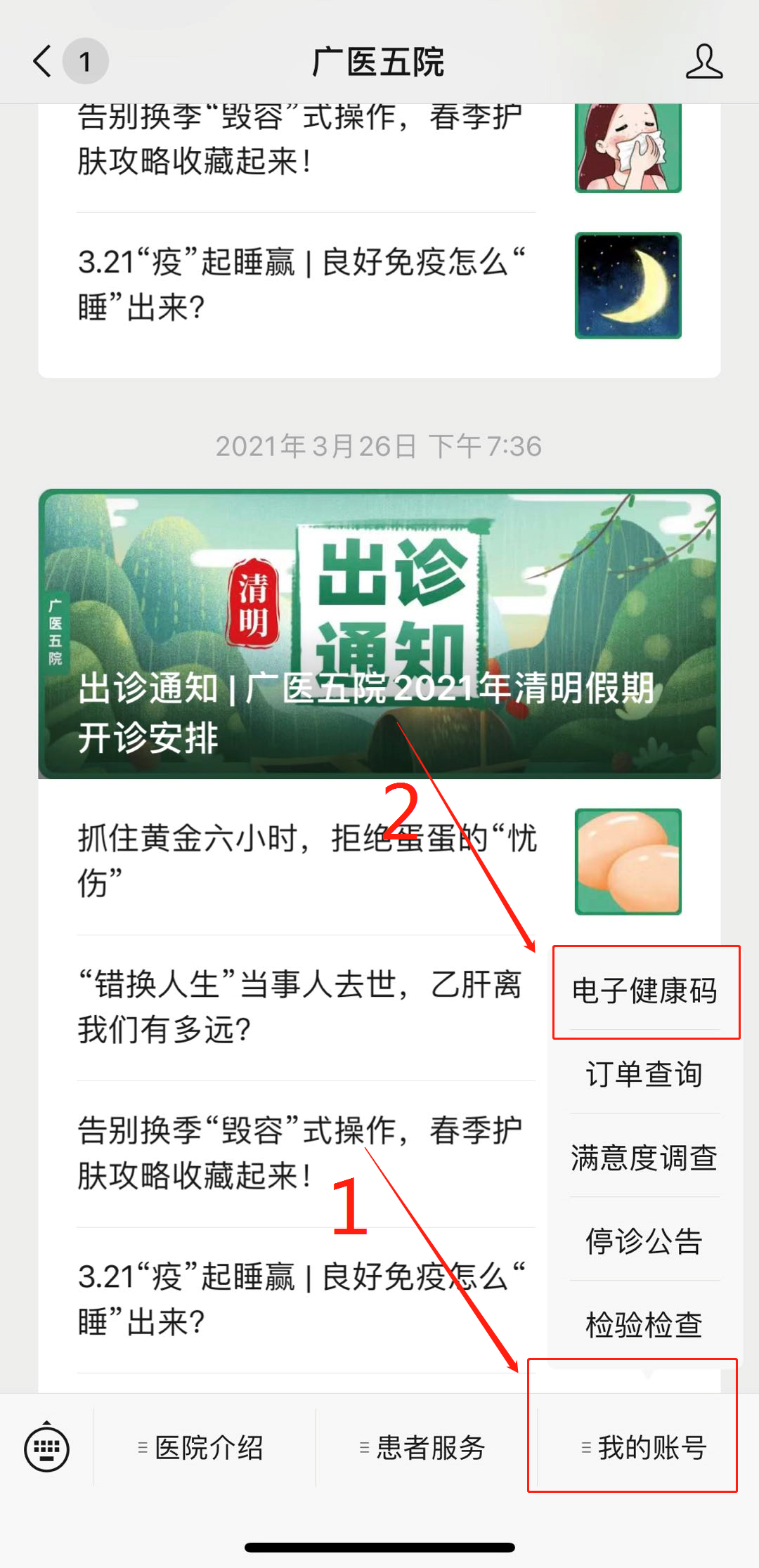The height and width of the screenshot is (1568, 759).
Task: Tap 检验检查 in the popup menu
Action: [x=644, y=1324]
